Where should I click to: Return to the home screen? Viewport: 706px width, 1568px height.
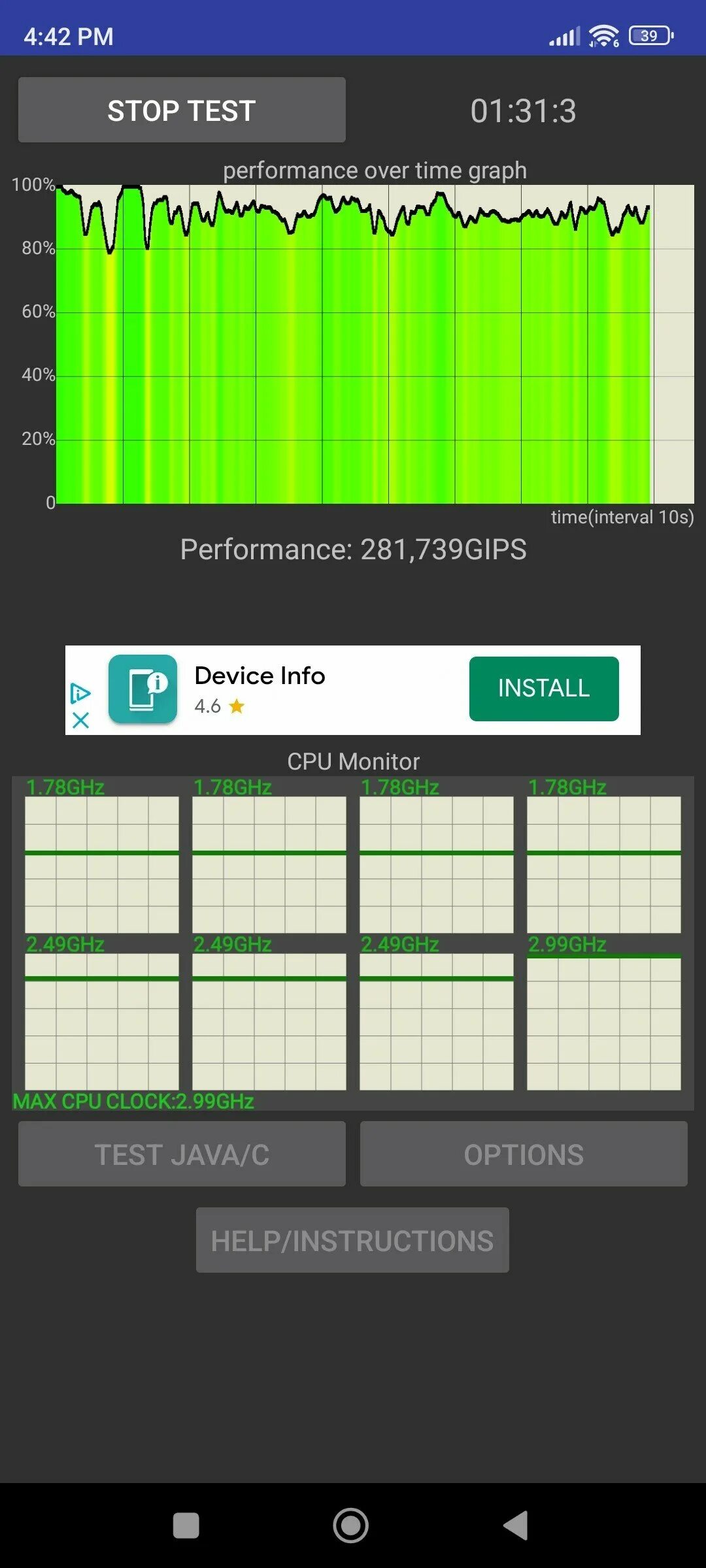click(351, 1526)
